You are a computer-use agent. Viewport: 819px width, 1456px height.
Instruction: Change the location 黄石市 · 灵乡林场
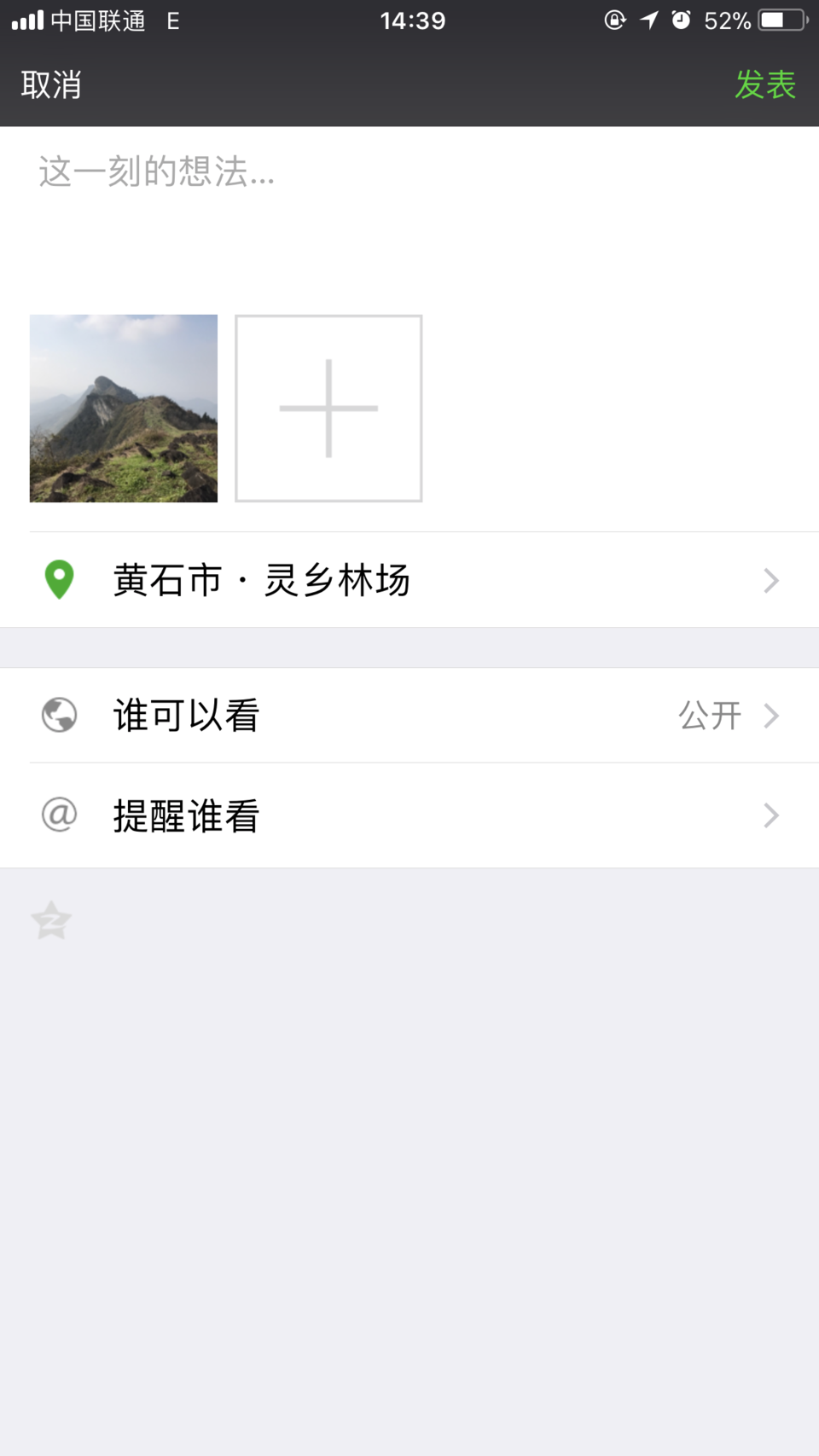point(409,580)
